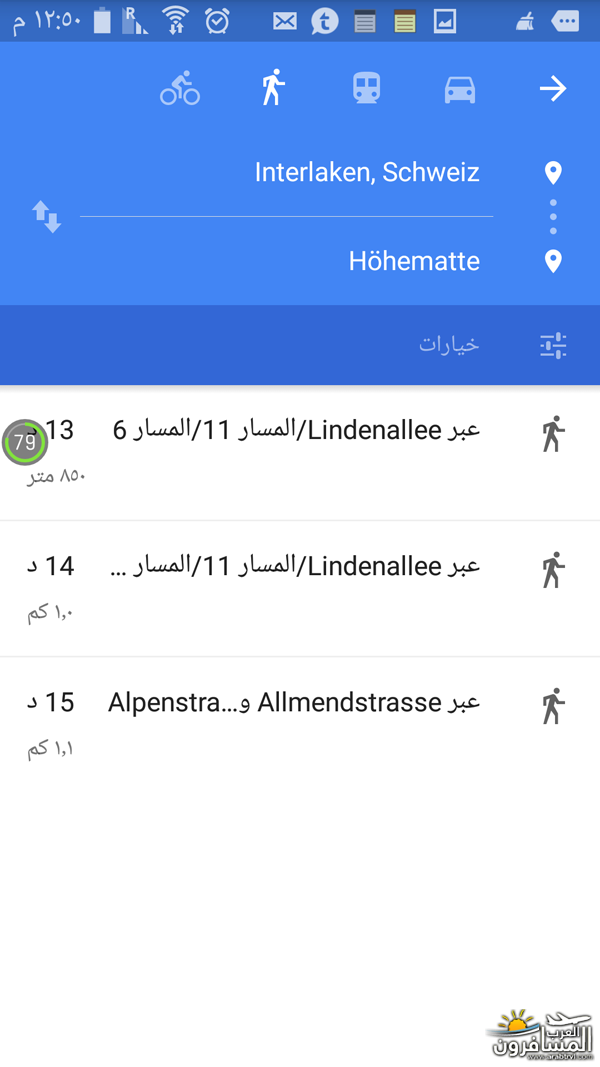
Task: Go back with the arrow icon
Action: 552,88
